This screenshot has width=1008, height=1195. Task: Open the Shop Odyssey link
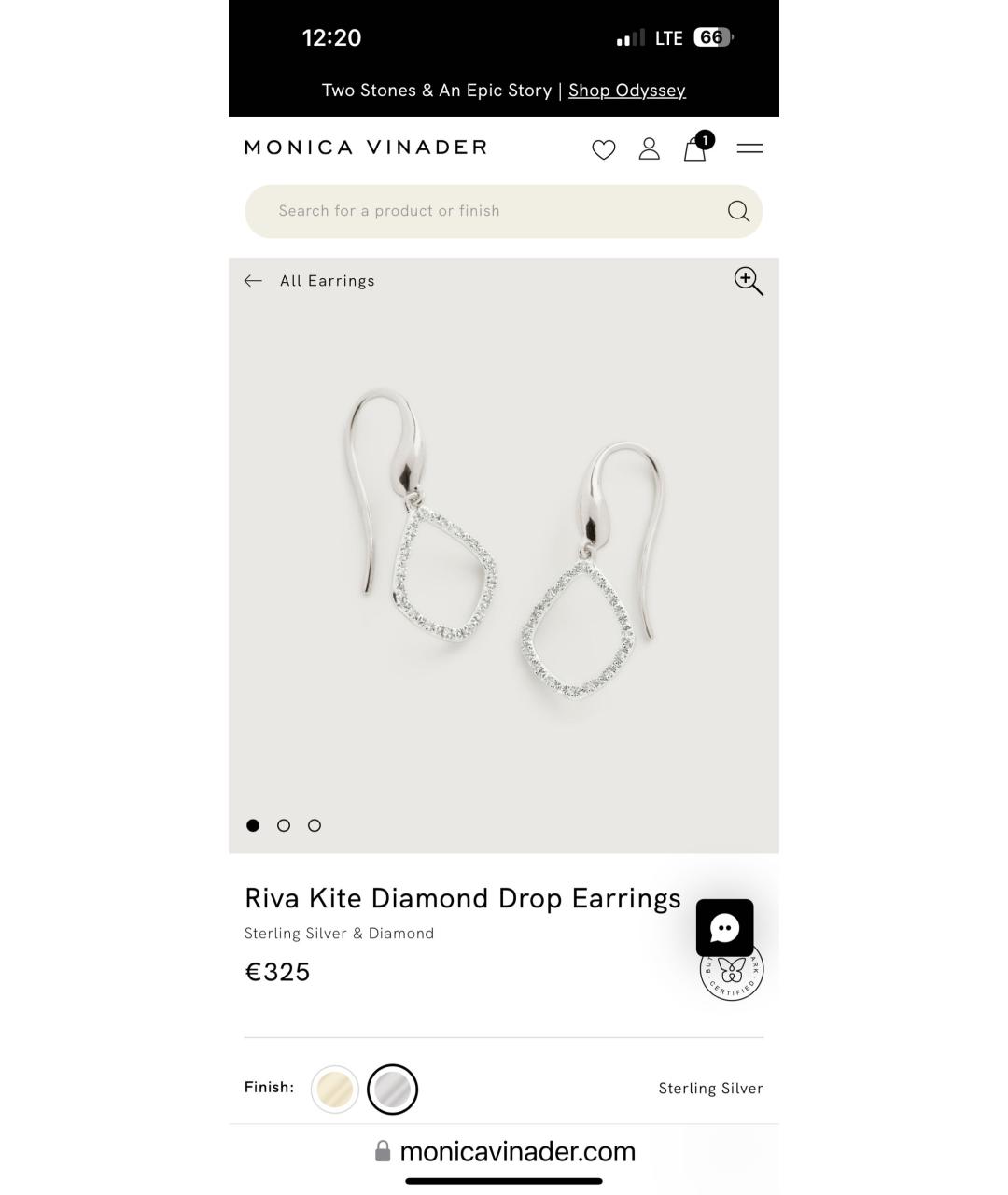click(x=626, y=91)
